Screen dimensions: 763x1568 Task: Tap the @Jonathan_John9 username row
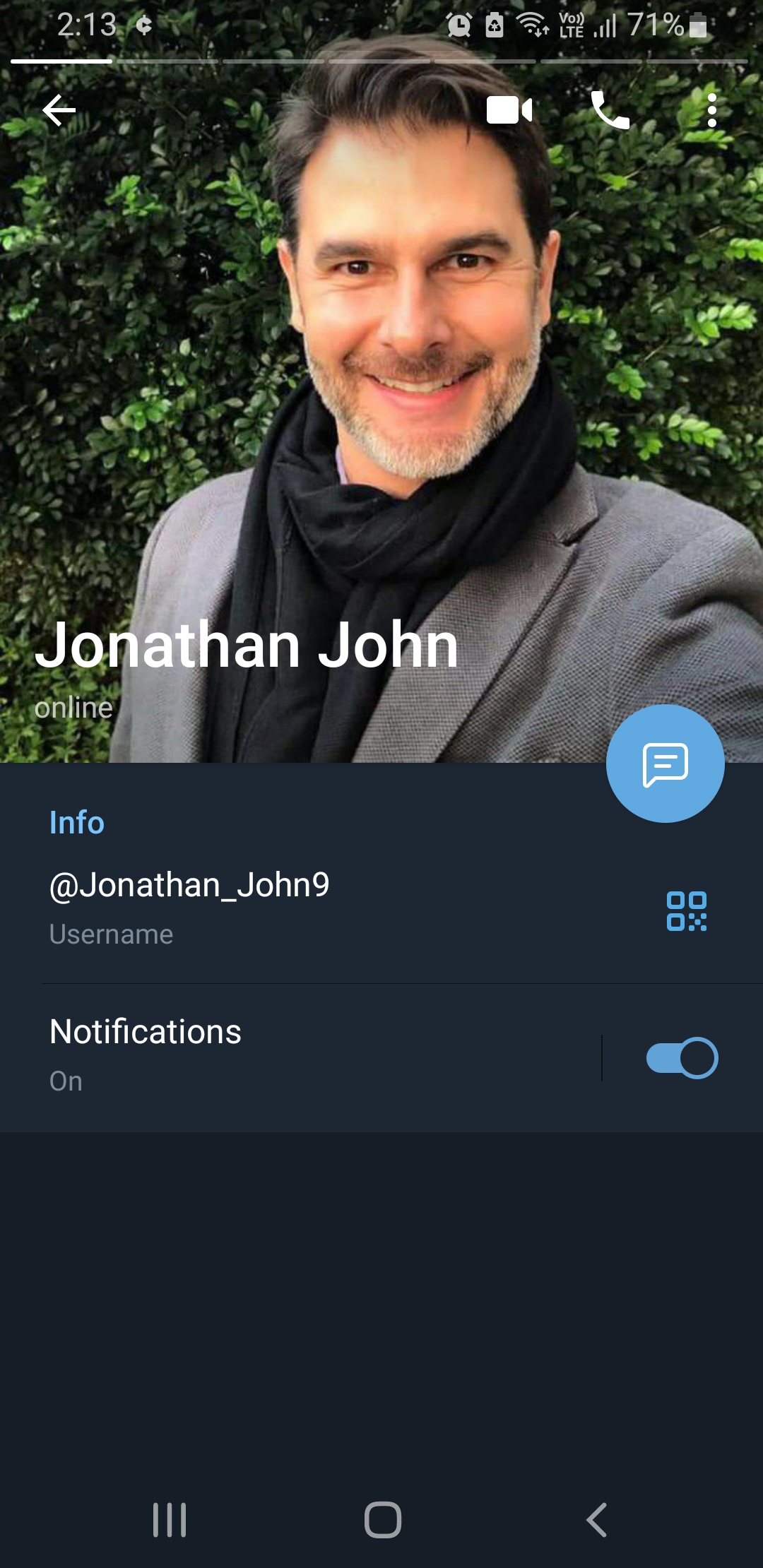[x=283, y=908]
